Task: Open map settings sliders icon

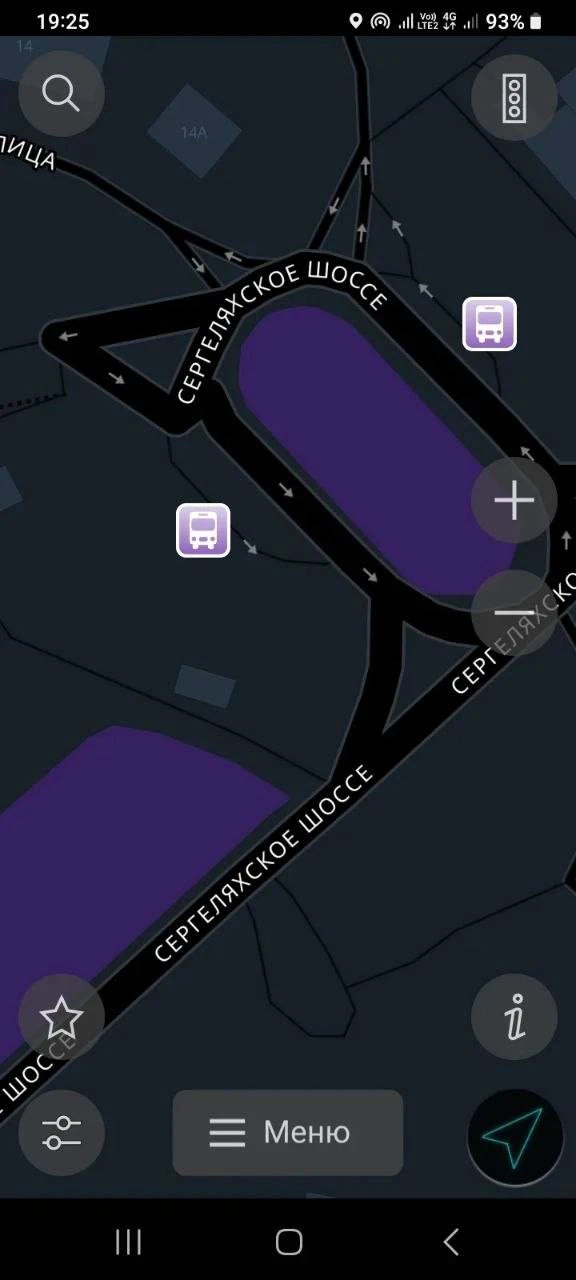Action: pos(61,1133)
